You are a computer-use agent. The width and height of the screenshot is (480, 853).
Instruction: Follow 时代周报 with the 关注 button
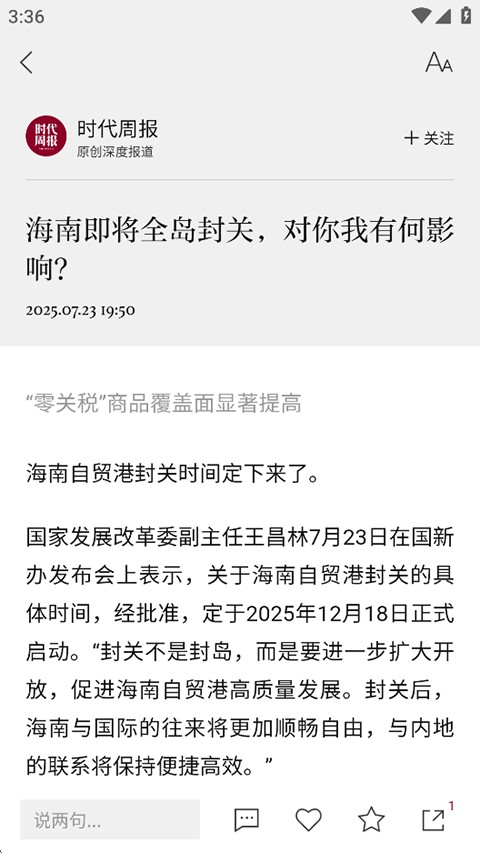point(429,139)
